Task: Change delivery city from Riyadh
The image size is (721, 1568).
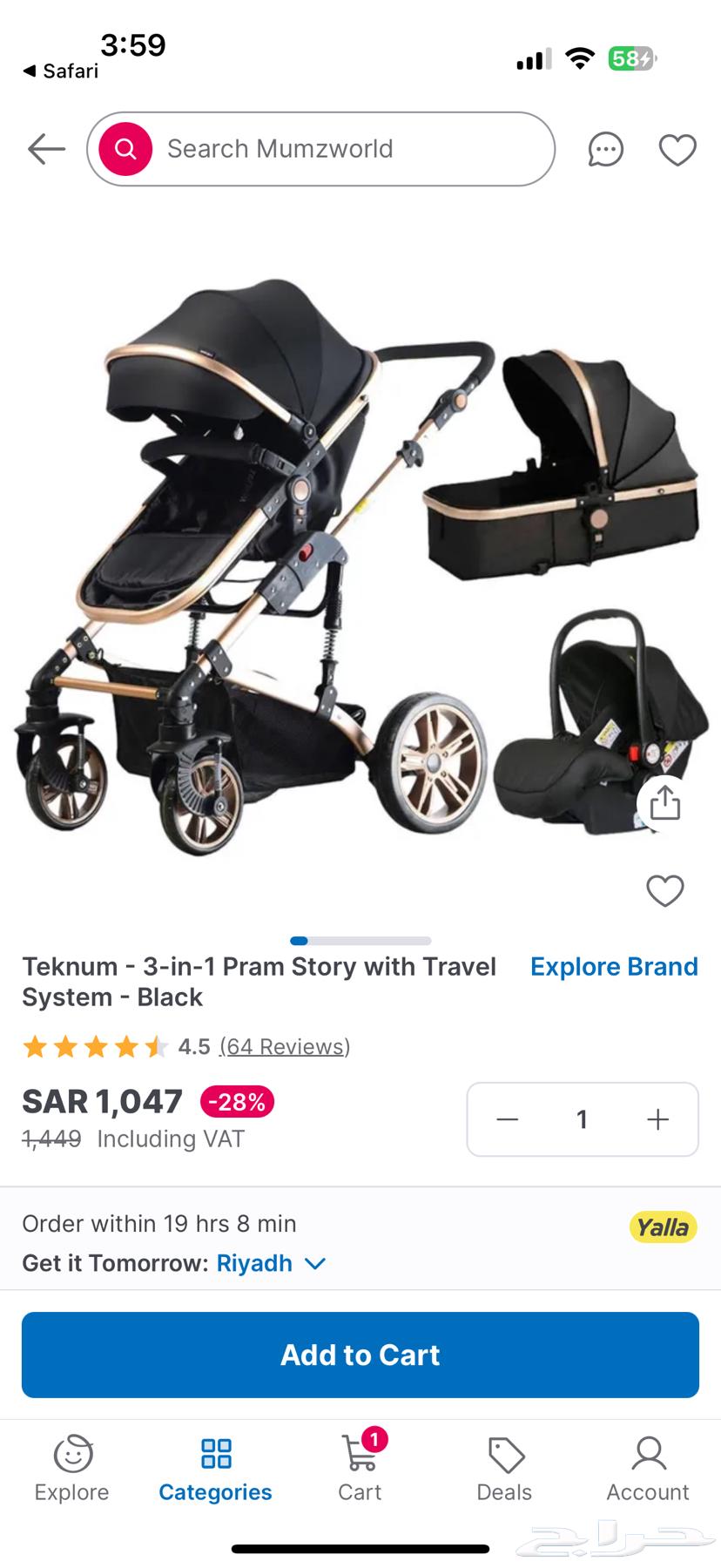Action: (x=271, y=1263)
